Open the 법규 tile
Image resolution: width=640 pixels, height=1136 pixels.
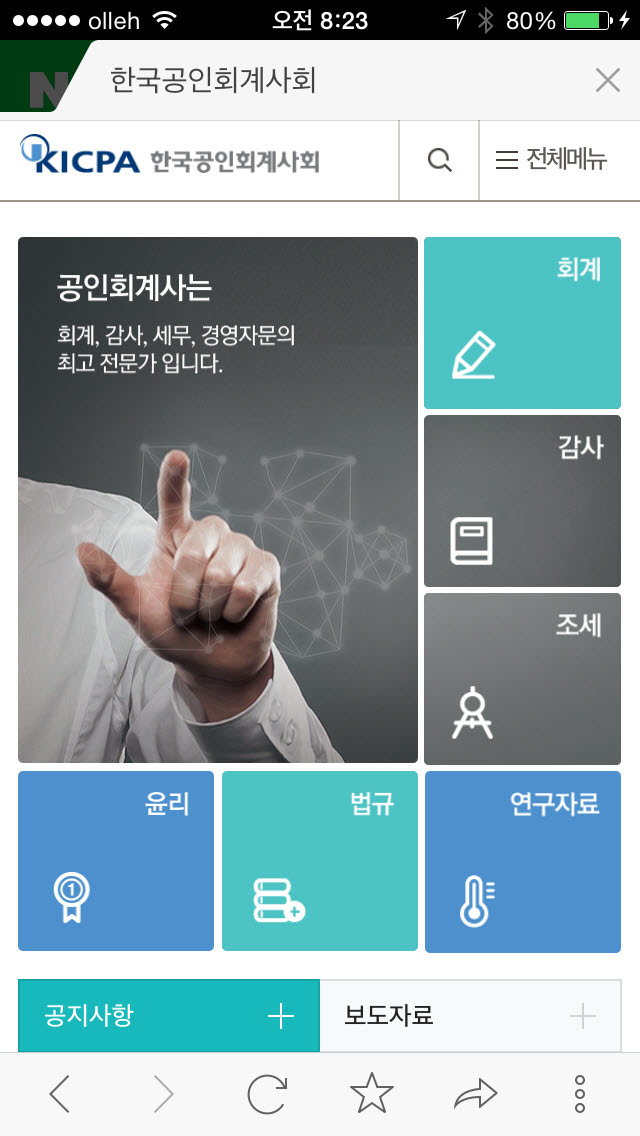click(320, 860)
